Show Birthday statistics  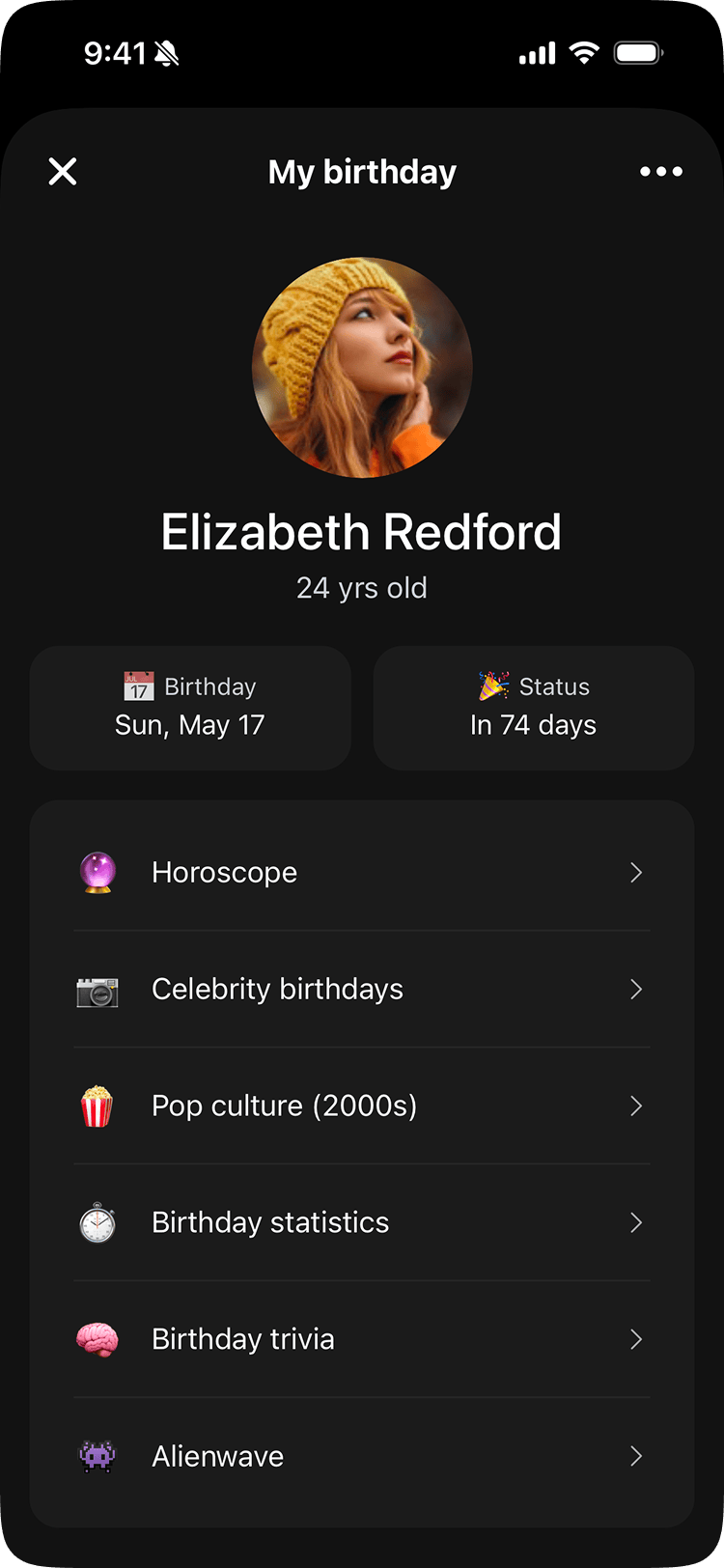[362, 1223]
